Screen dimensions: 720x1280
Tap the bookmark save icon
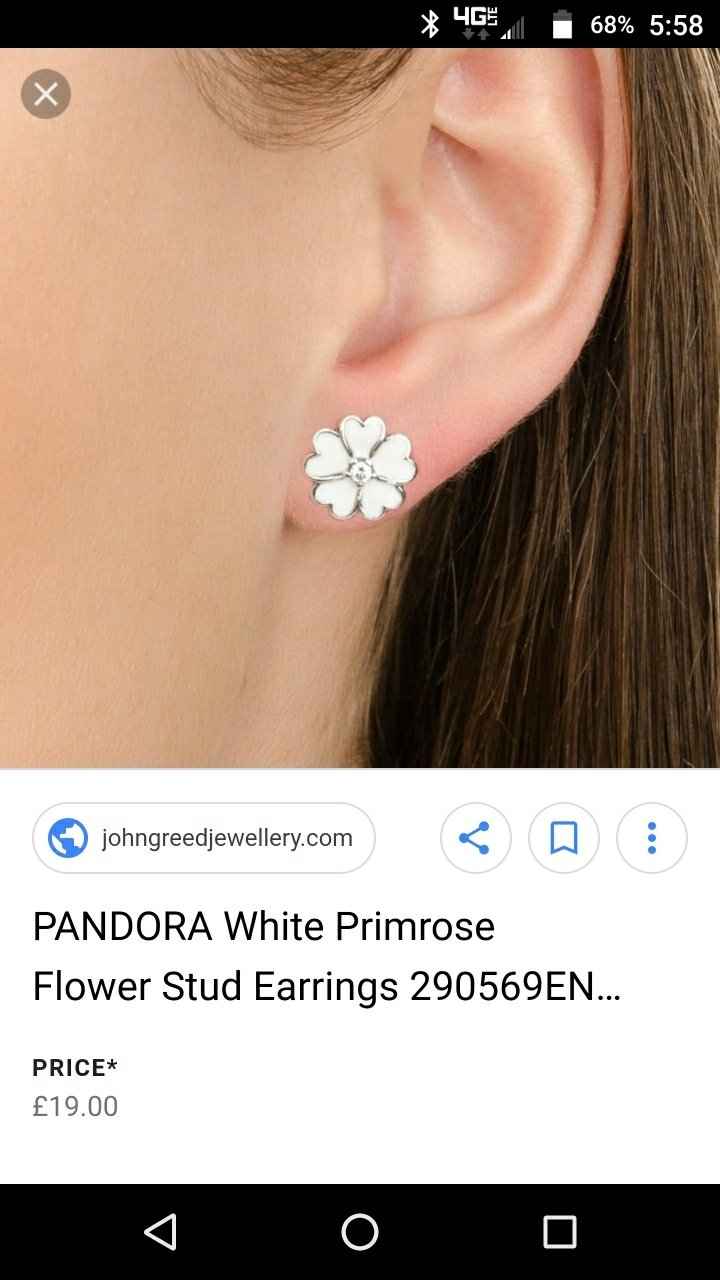point(563,838)
